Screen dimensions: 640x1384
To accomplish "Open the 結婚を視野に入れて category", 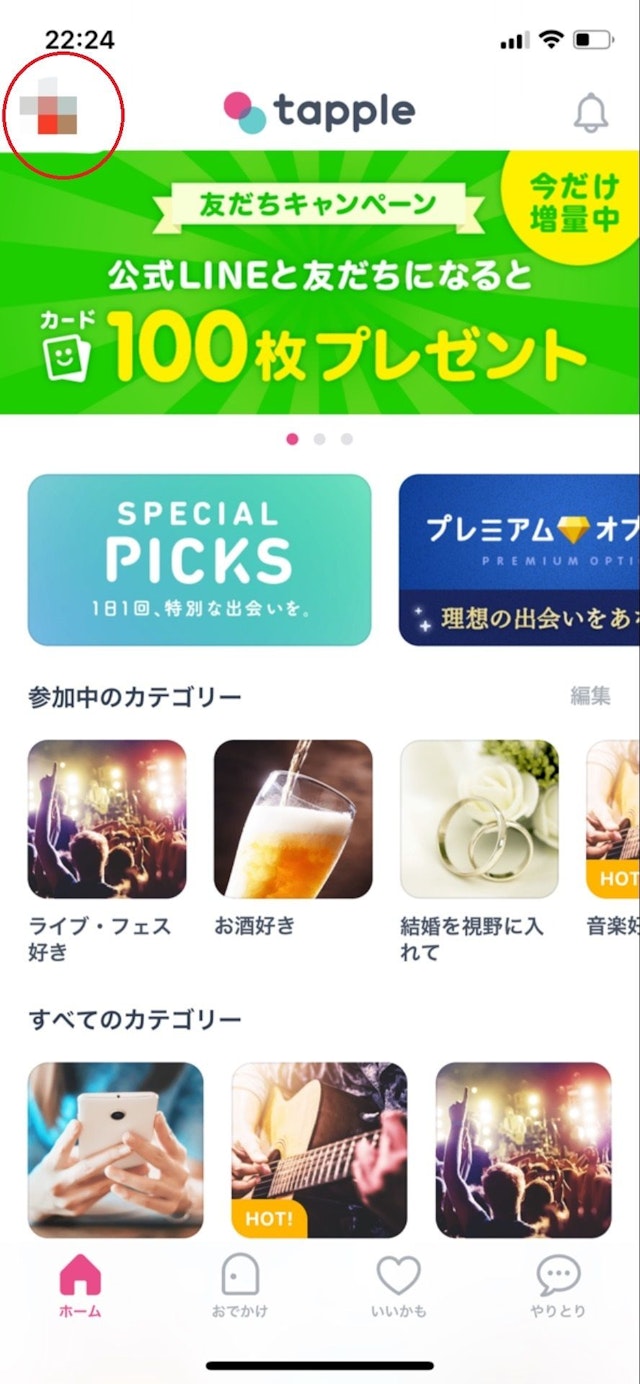I will (479, 819).
